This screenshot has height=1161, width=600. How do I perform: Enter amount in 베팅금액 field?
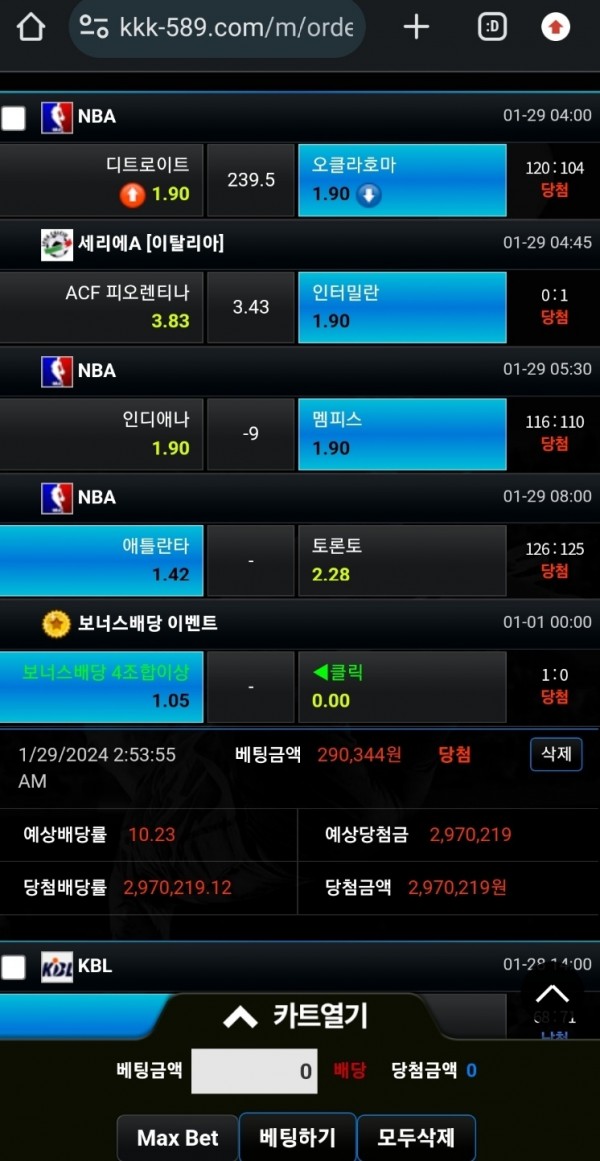254,1071
